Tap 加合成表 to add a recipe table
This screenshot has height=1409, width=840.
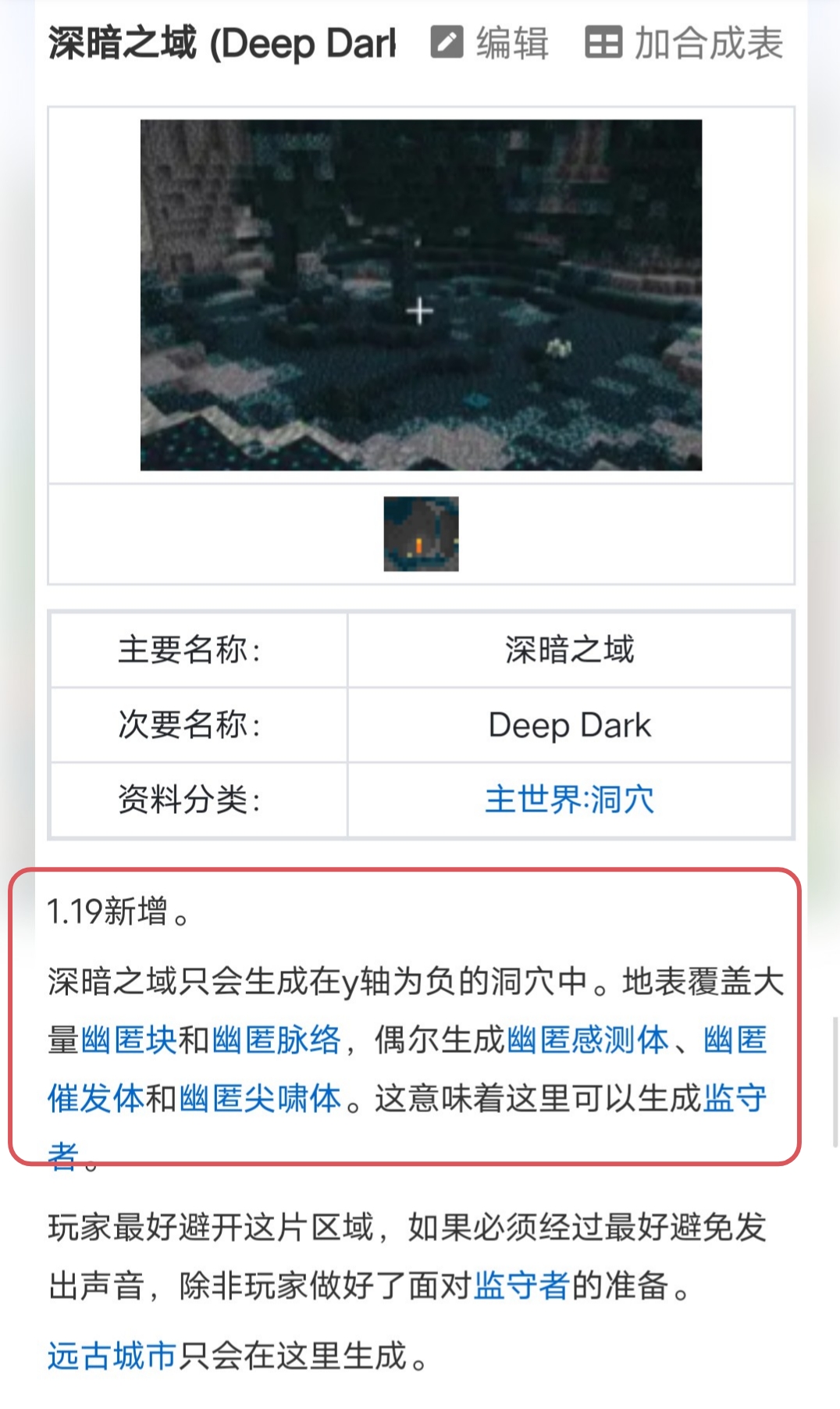click(684, 43)
